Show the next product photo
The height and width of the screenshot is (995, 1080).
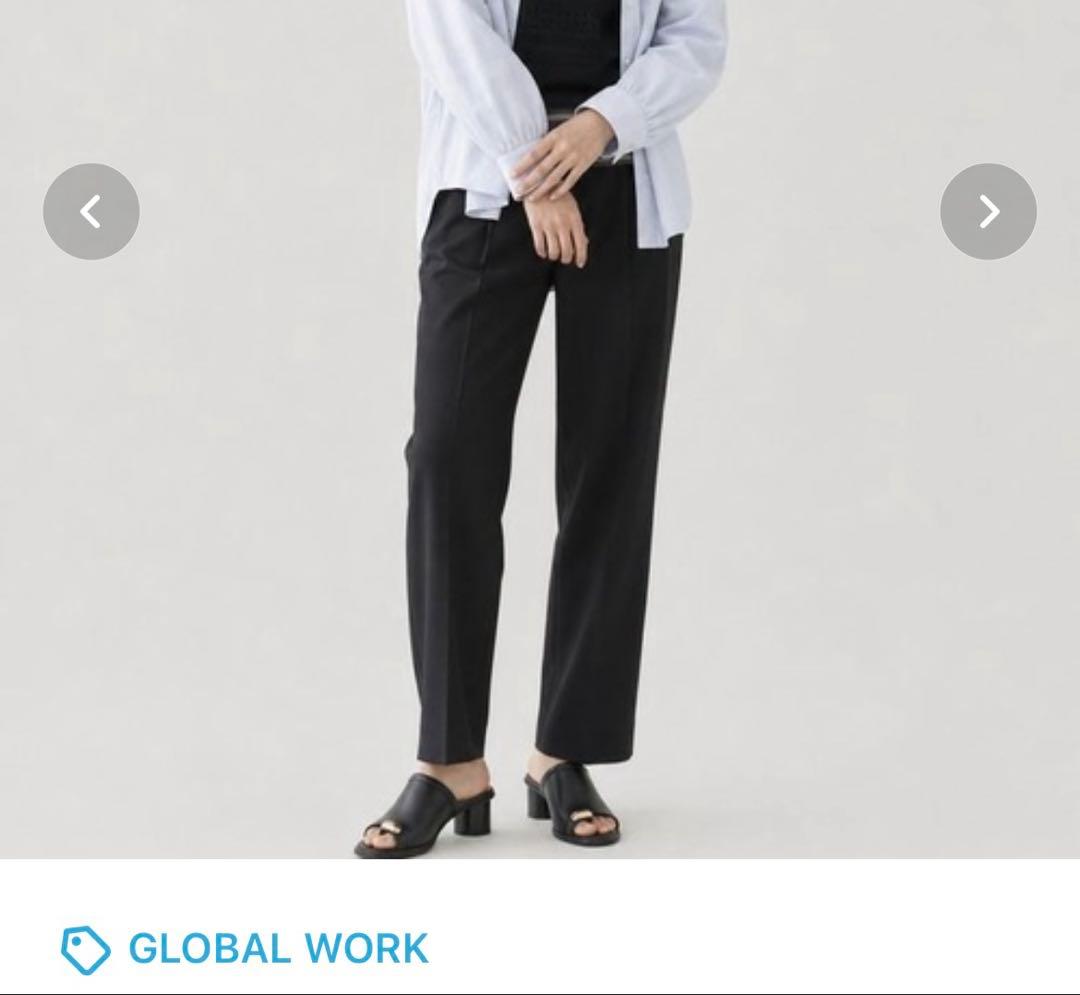tap(988, 211)
